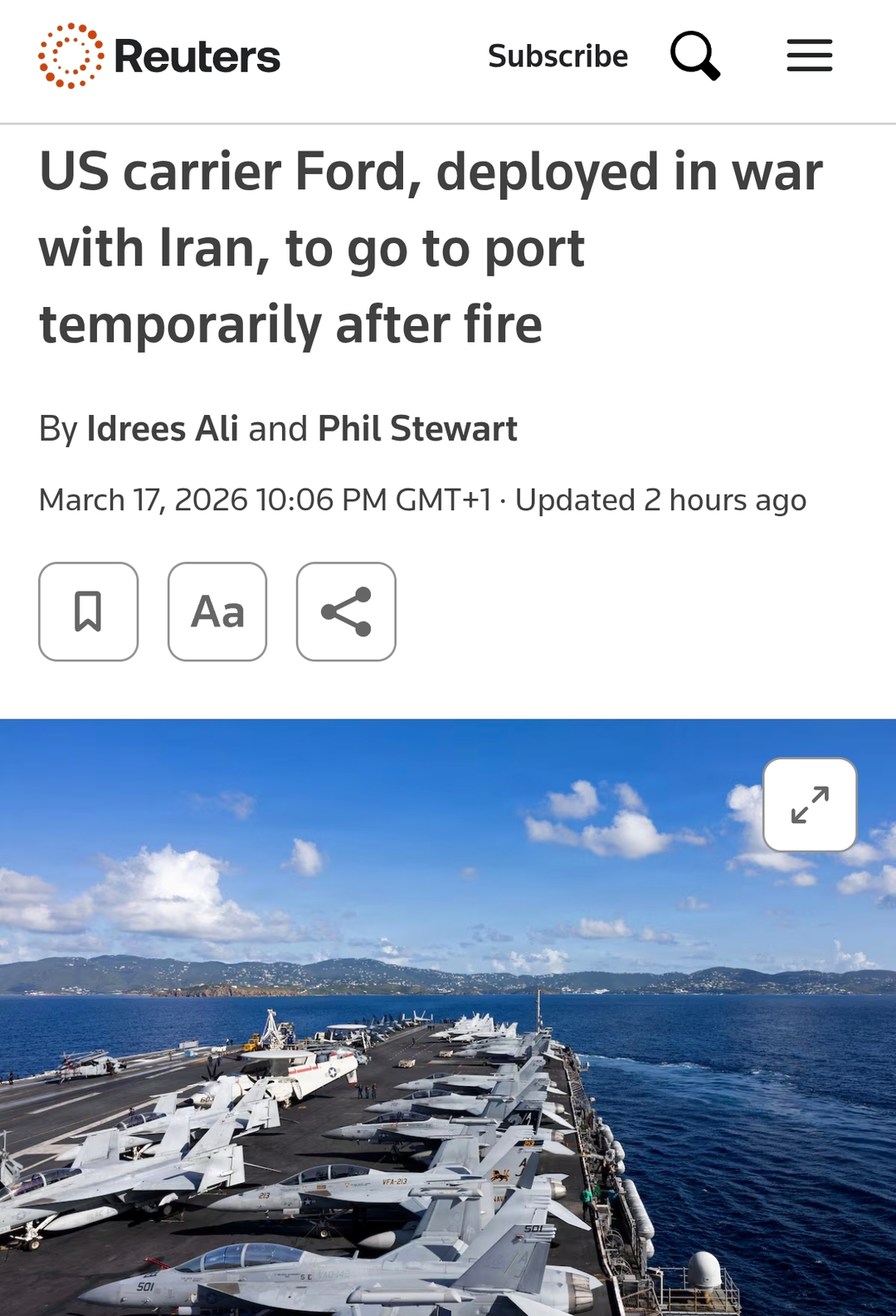Viewport: 896px width, 1316px height.
Task: Click the Phil Stewart author link
Action: (x=417, y=428)
